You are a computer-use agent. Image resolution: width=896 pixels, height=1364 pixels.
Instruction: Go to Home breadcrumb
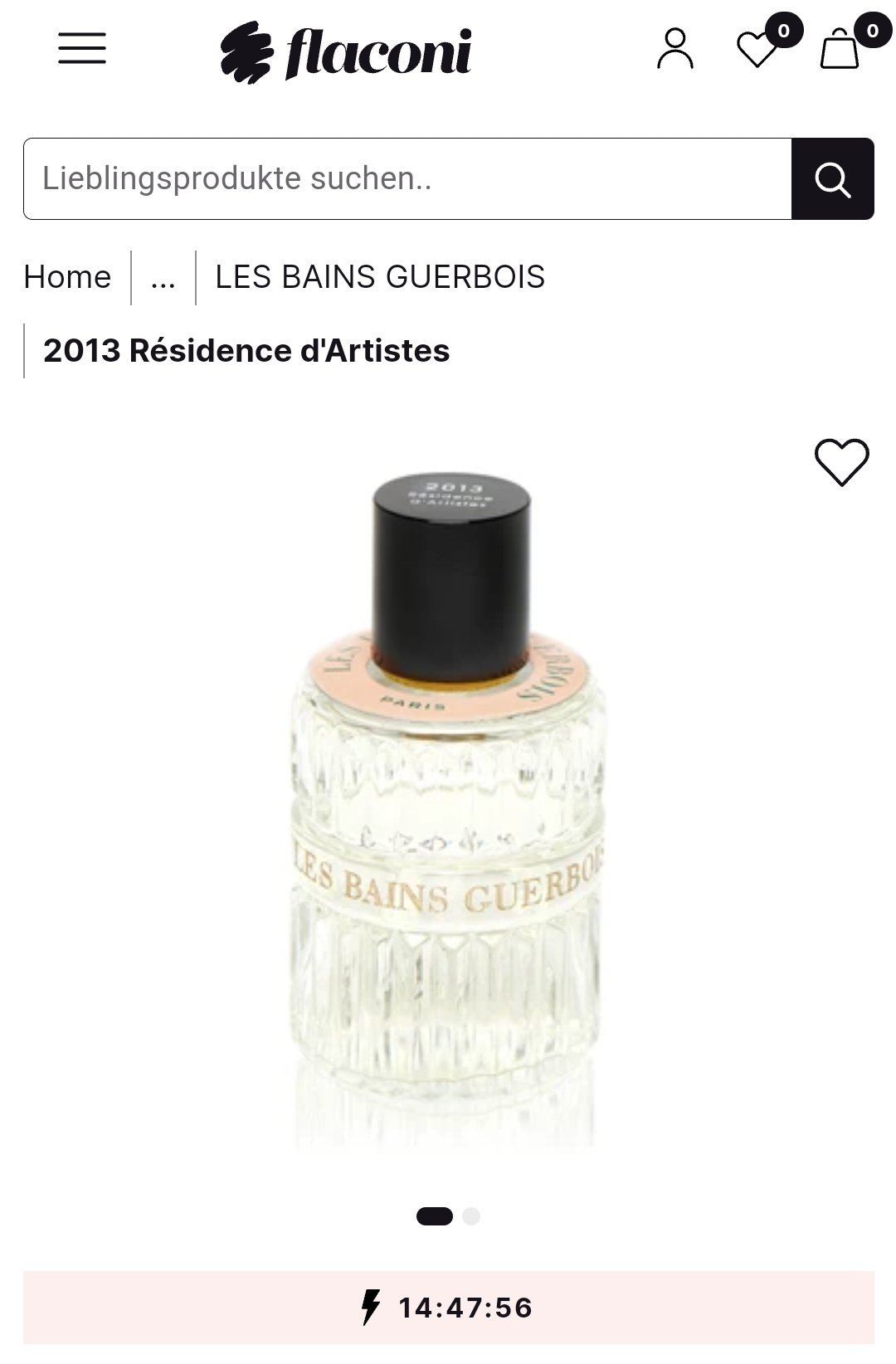67,277
